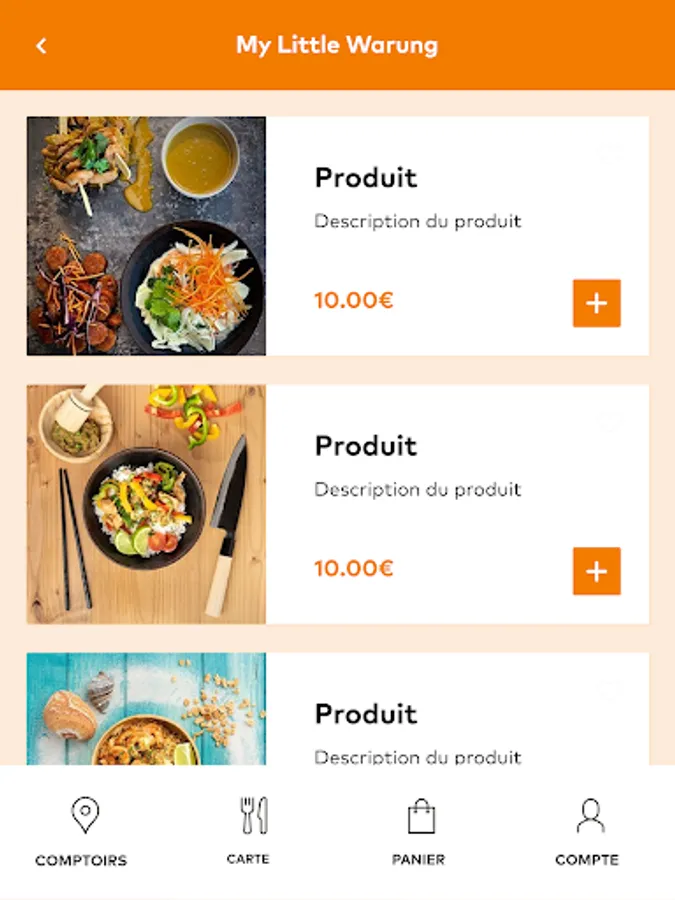Screen dimensions: 675x900
Task: Add the skewers and salad product to cart
Action: pyautogui.click(x=596, y=303)
